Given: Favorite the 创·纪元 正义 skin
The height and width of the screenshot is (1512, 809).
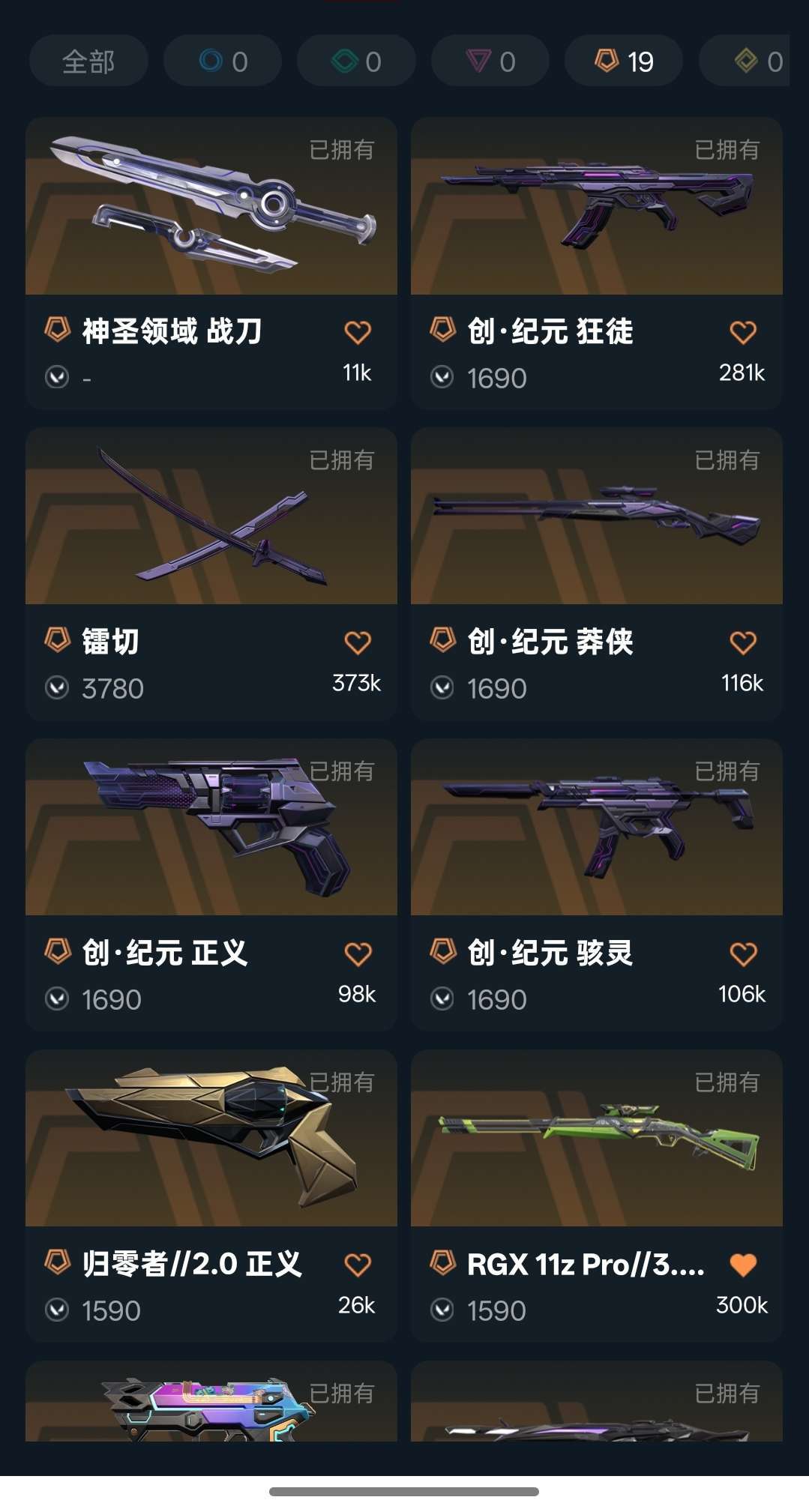Looking at the screenshot, I should 358,954.
